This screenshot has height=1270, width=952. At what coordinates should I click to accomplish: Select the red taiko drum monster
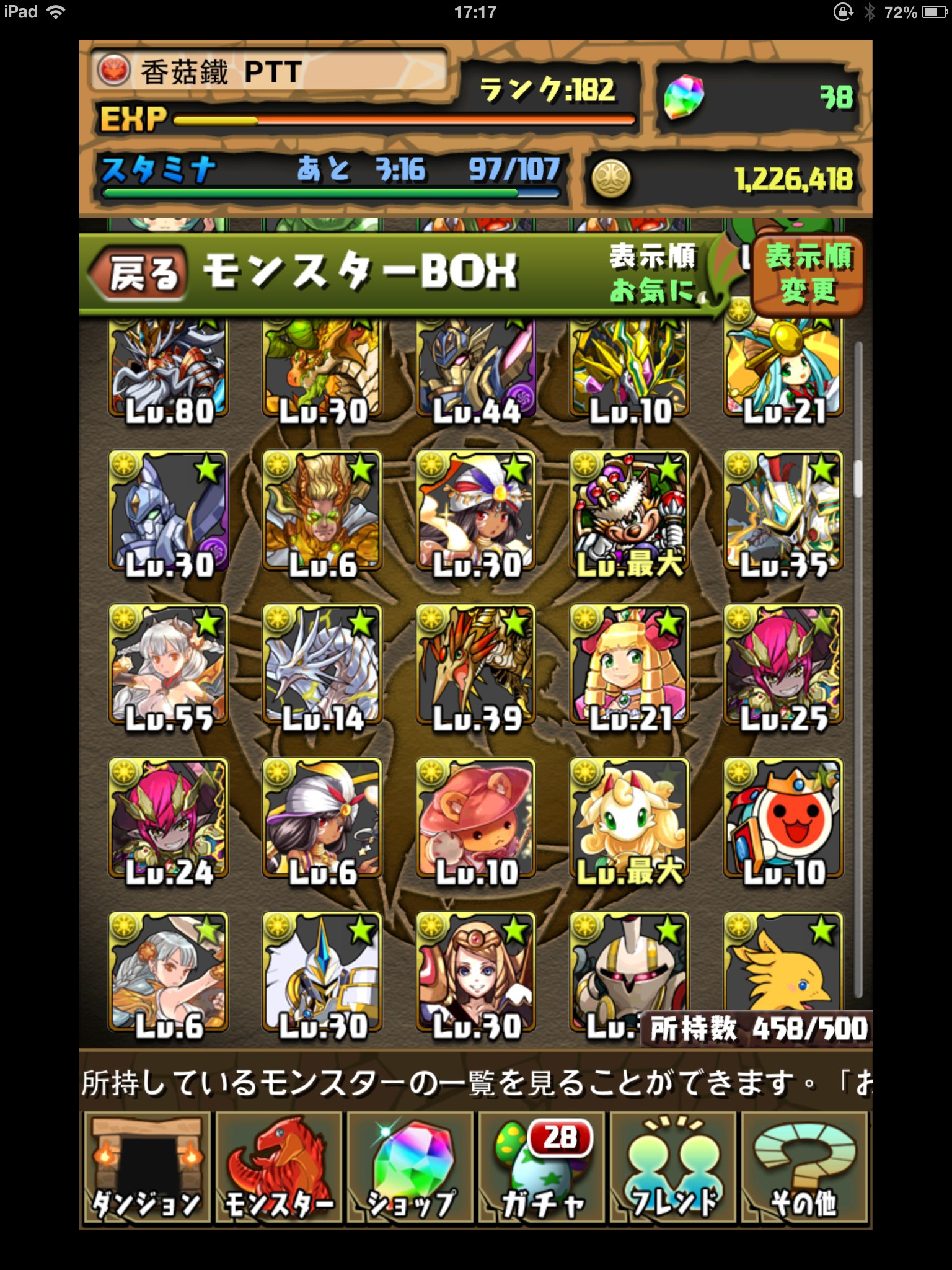point(783,819)
